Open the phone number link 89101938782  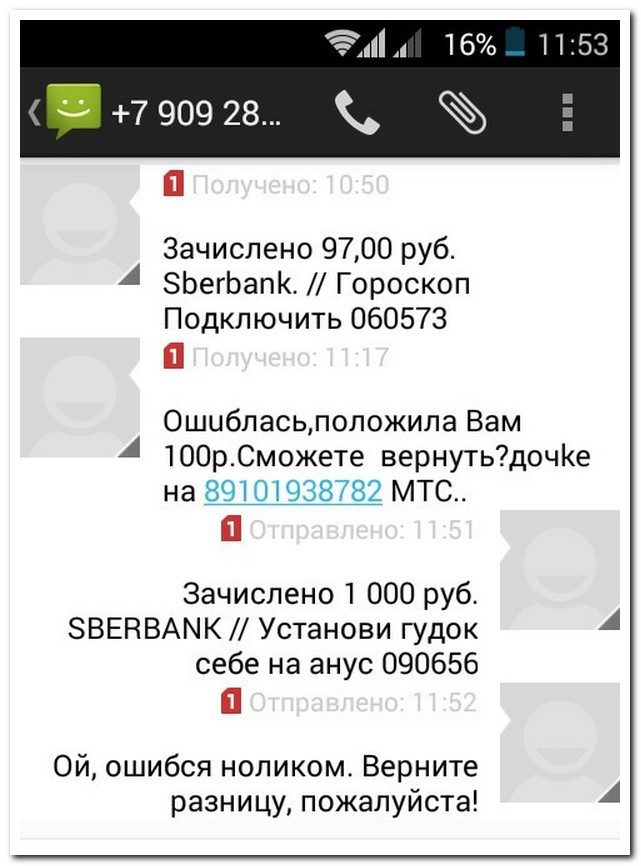(x=293, y=492)
